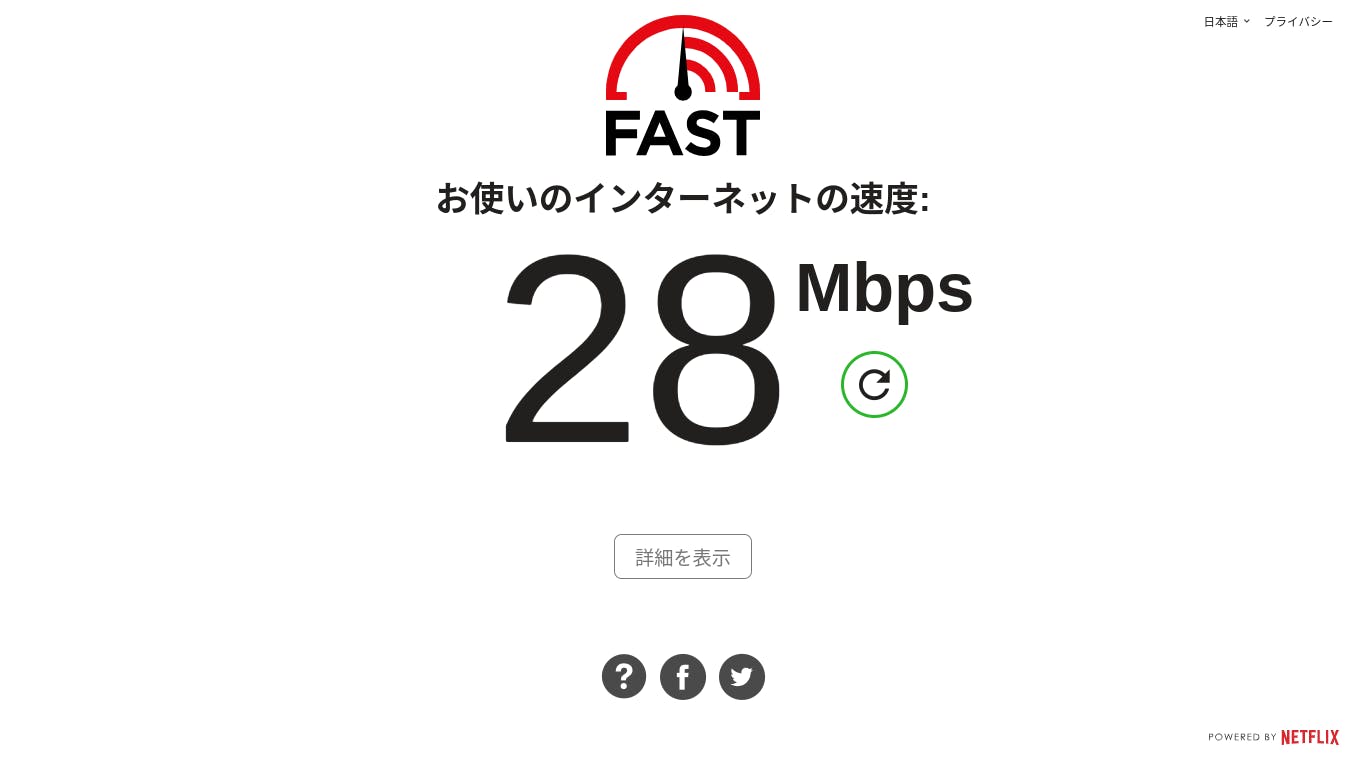This screenshot has height=768, width=1366.
Task: Tap the 詳細を表示 button
Action: pyautogui.click(x=683, y=557)
